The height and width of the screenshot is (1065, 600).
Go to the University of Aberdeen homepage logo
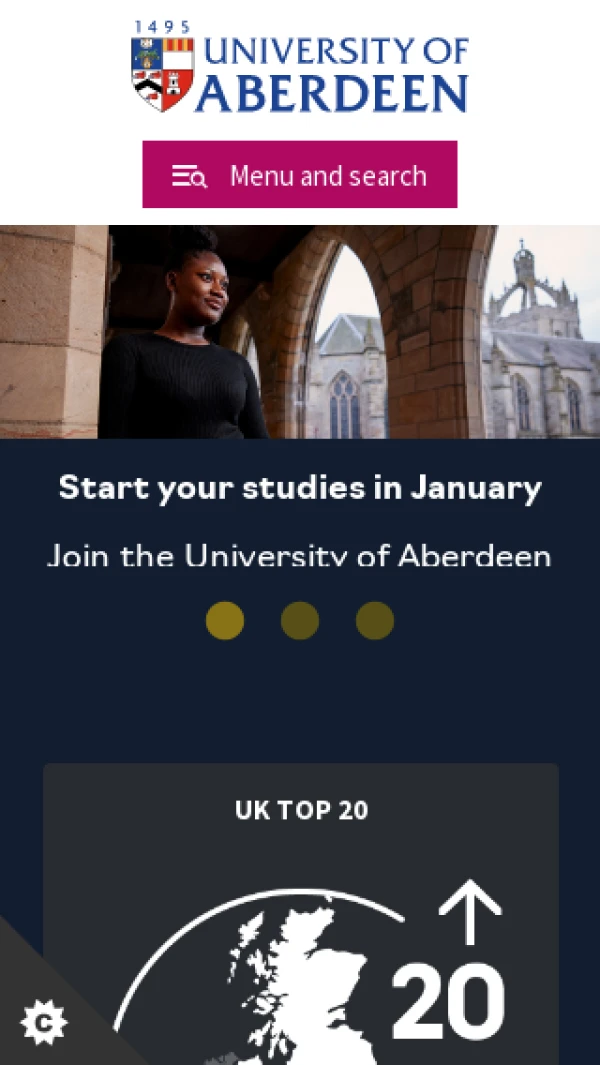coord(300,68)
